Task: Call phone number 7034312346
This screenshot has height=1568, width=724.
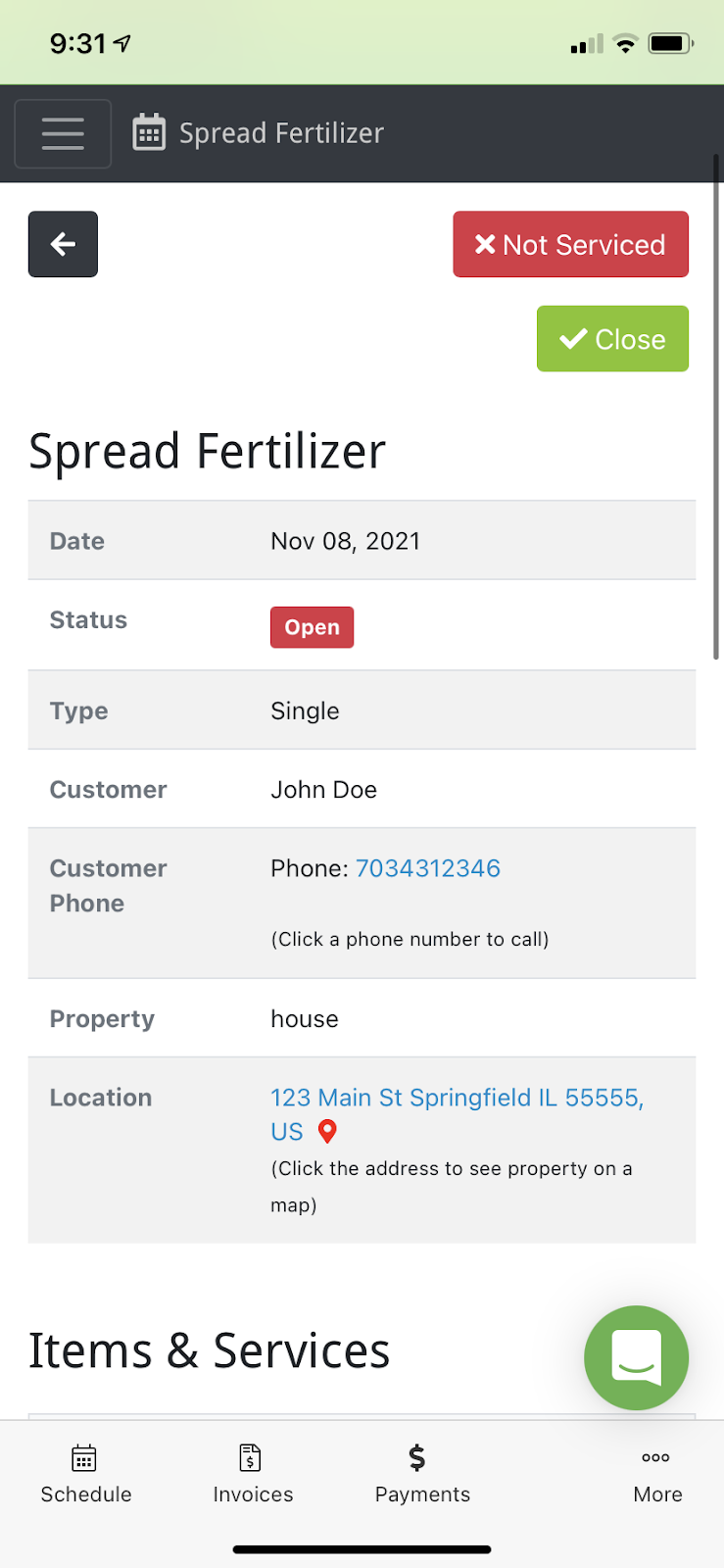Action: tap(427, 868)
